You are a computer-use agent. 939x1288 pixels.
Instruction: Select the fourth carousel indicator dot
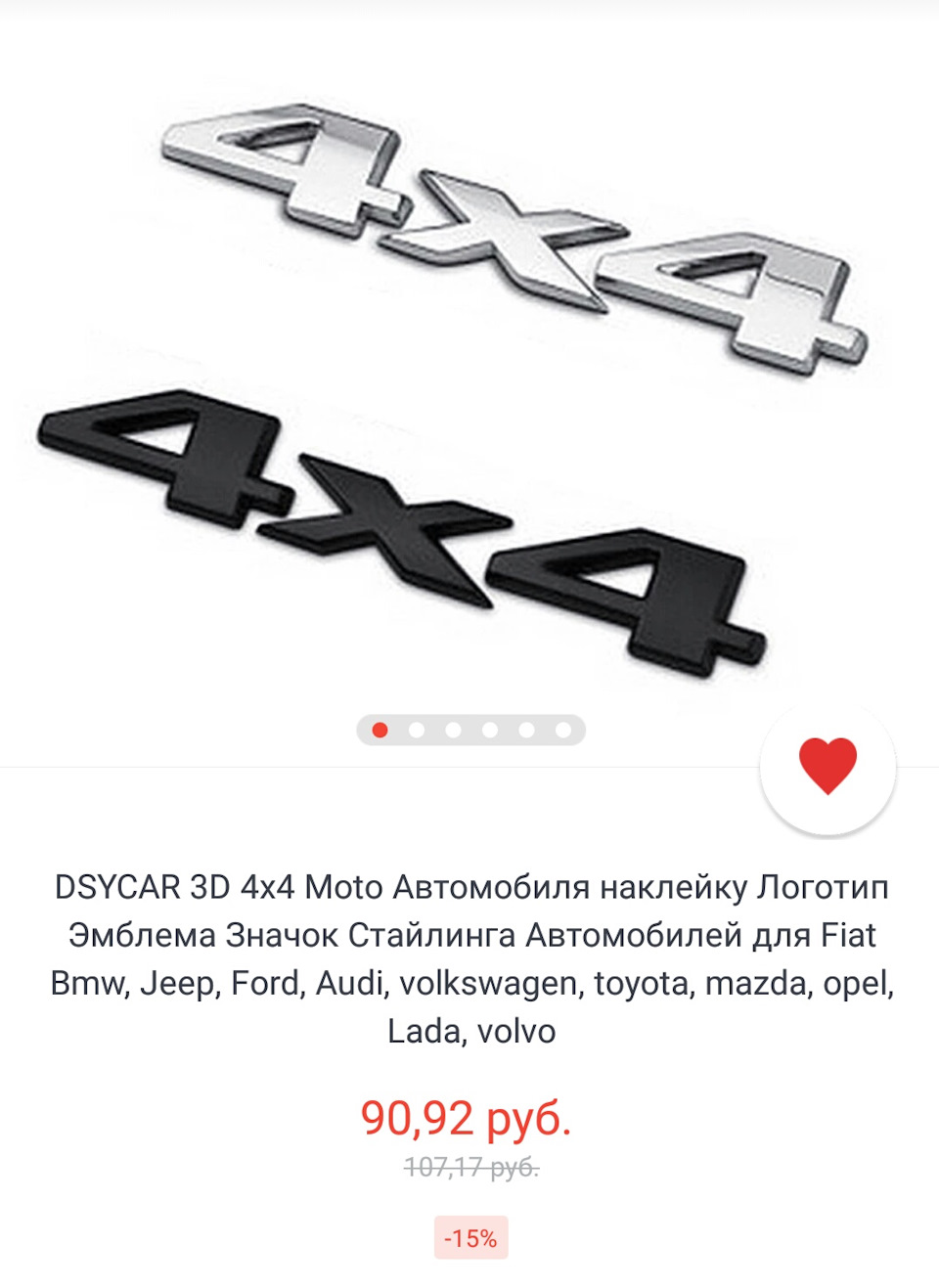(489, 730)
